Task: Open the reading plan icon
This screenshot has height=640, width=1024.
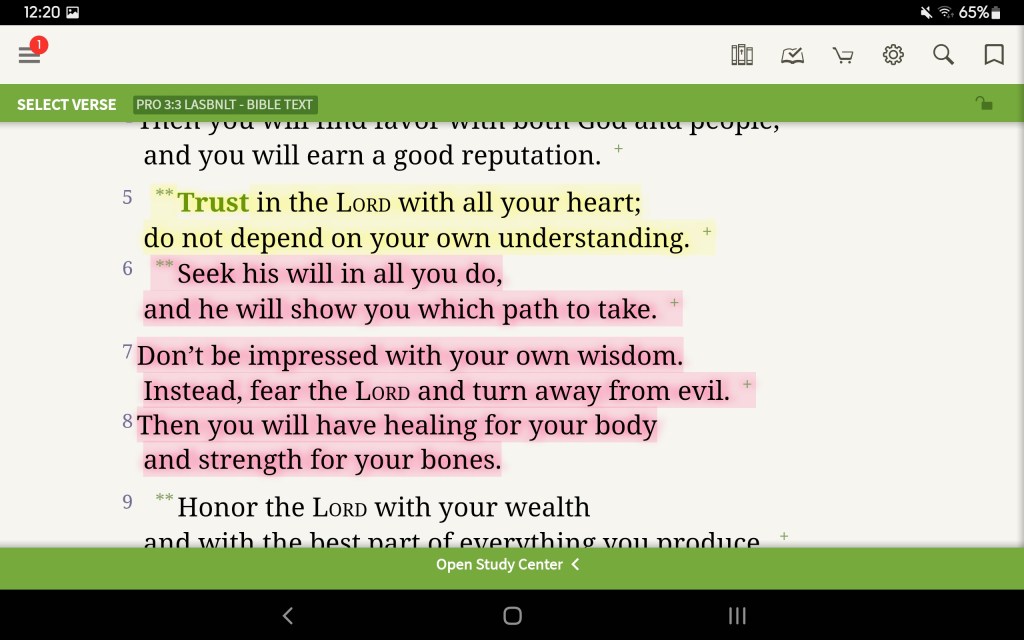Action: tap(793, 55)
